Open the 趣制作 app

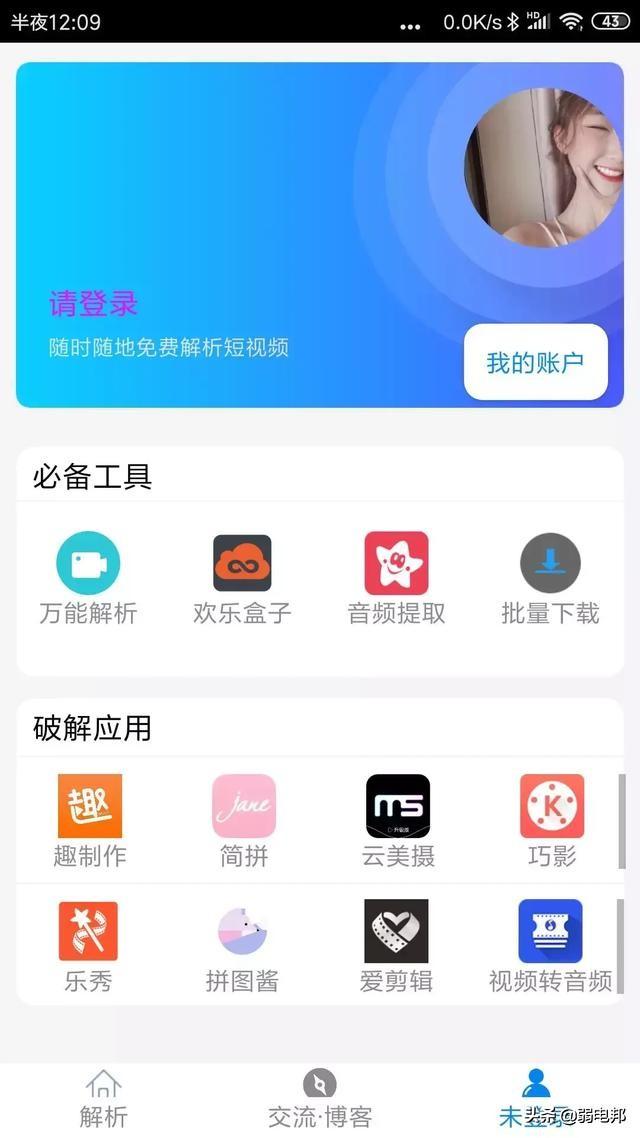click(x=90, y=820)
